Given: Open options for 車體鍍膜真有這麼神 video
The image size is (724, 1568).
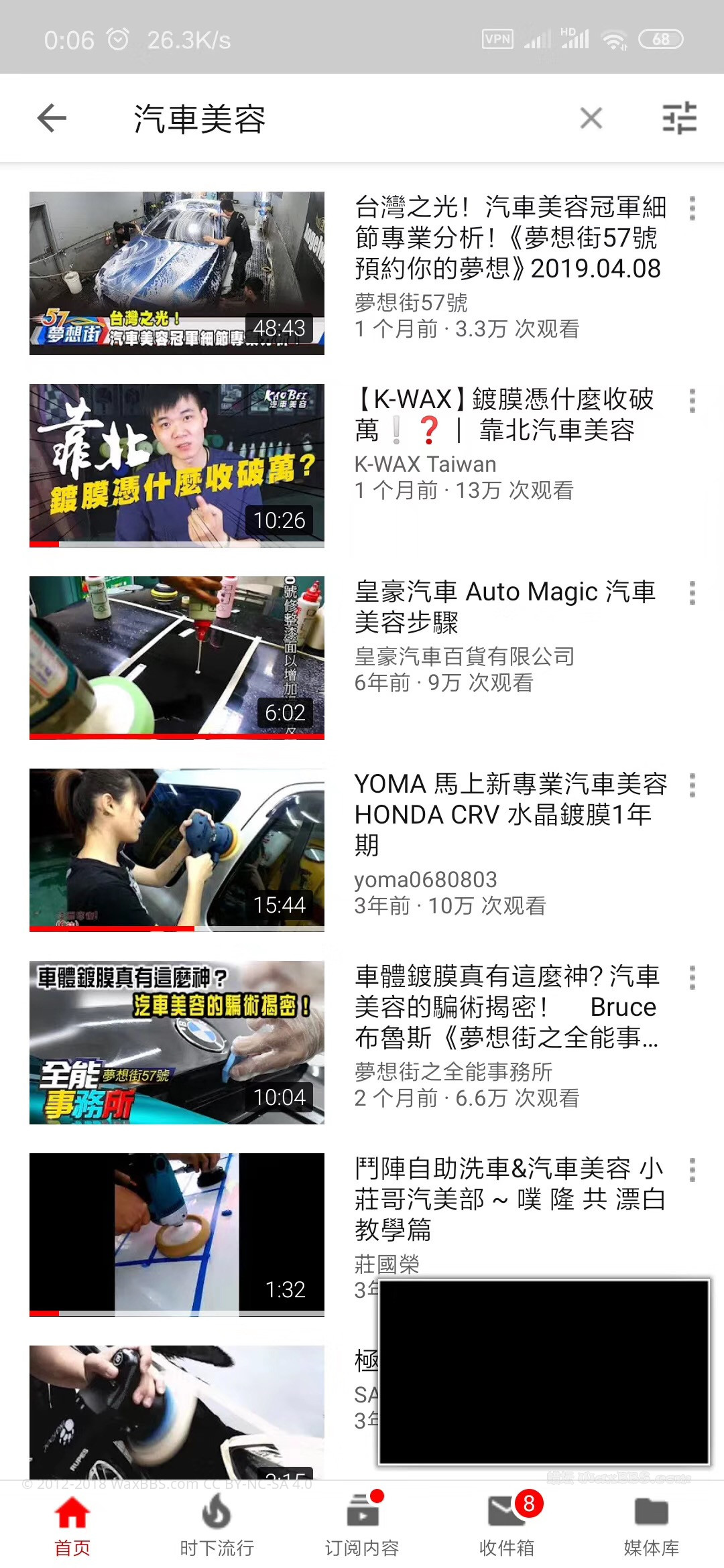Looking at the screenshot, I should pyautogui.click(x=692, y=978).
